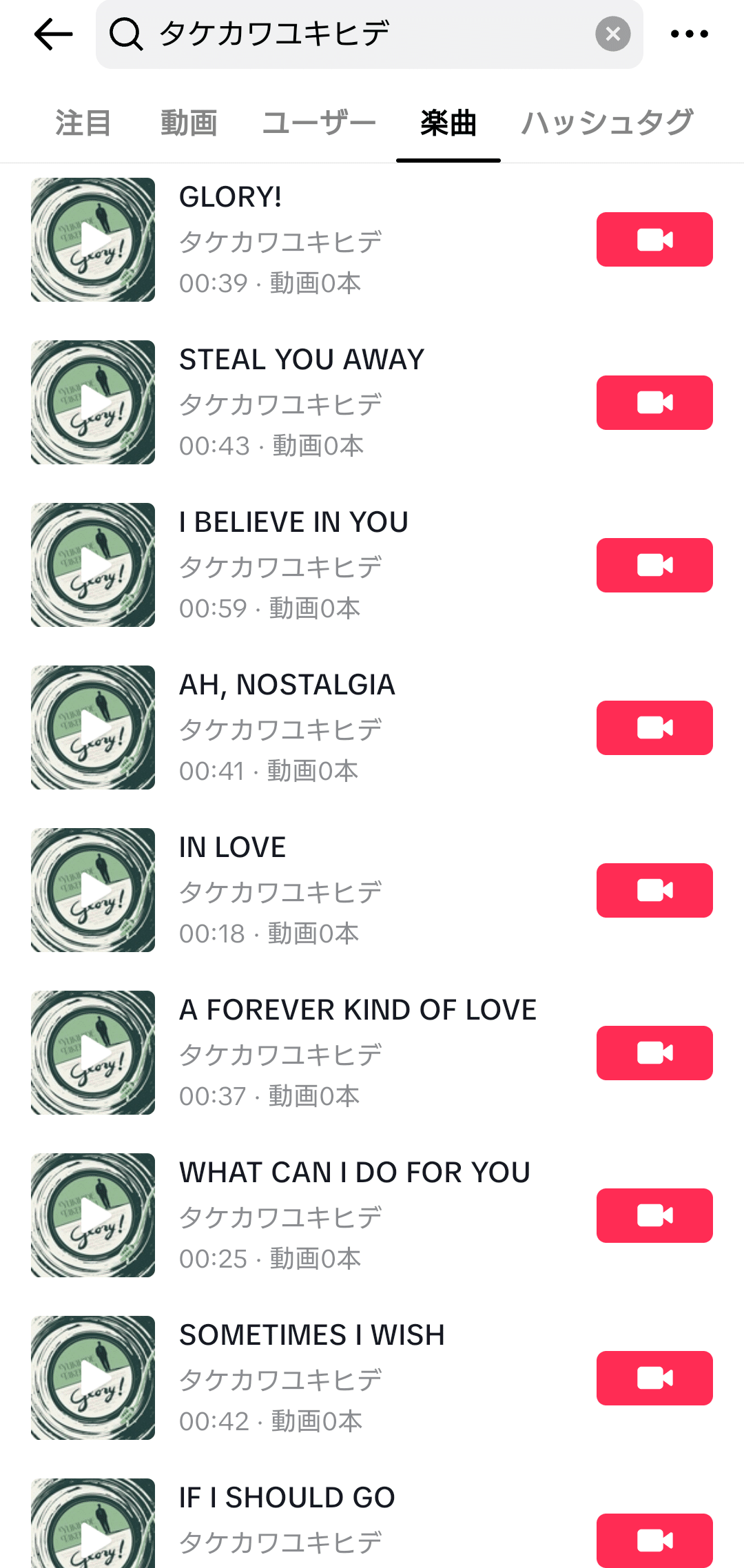Preview the SOMETIMES I WISH track

(x=93, y=1378)
